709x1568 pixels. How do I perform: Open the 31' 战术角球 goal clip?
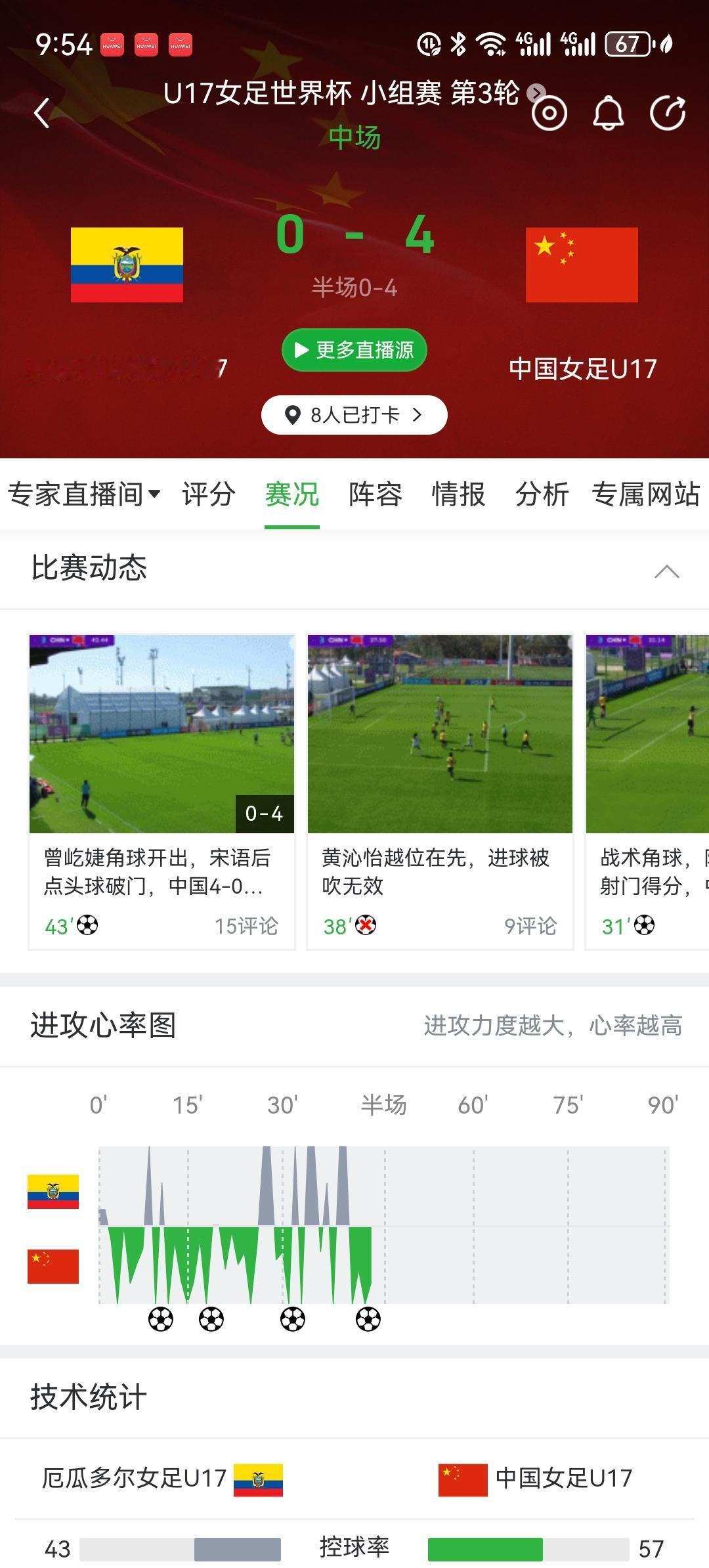click(647, 791)
